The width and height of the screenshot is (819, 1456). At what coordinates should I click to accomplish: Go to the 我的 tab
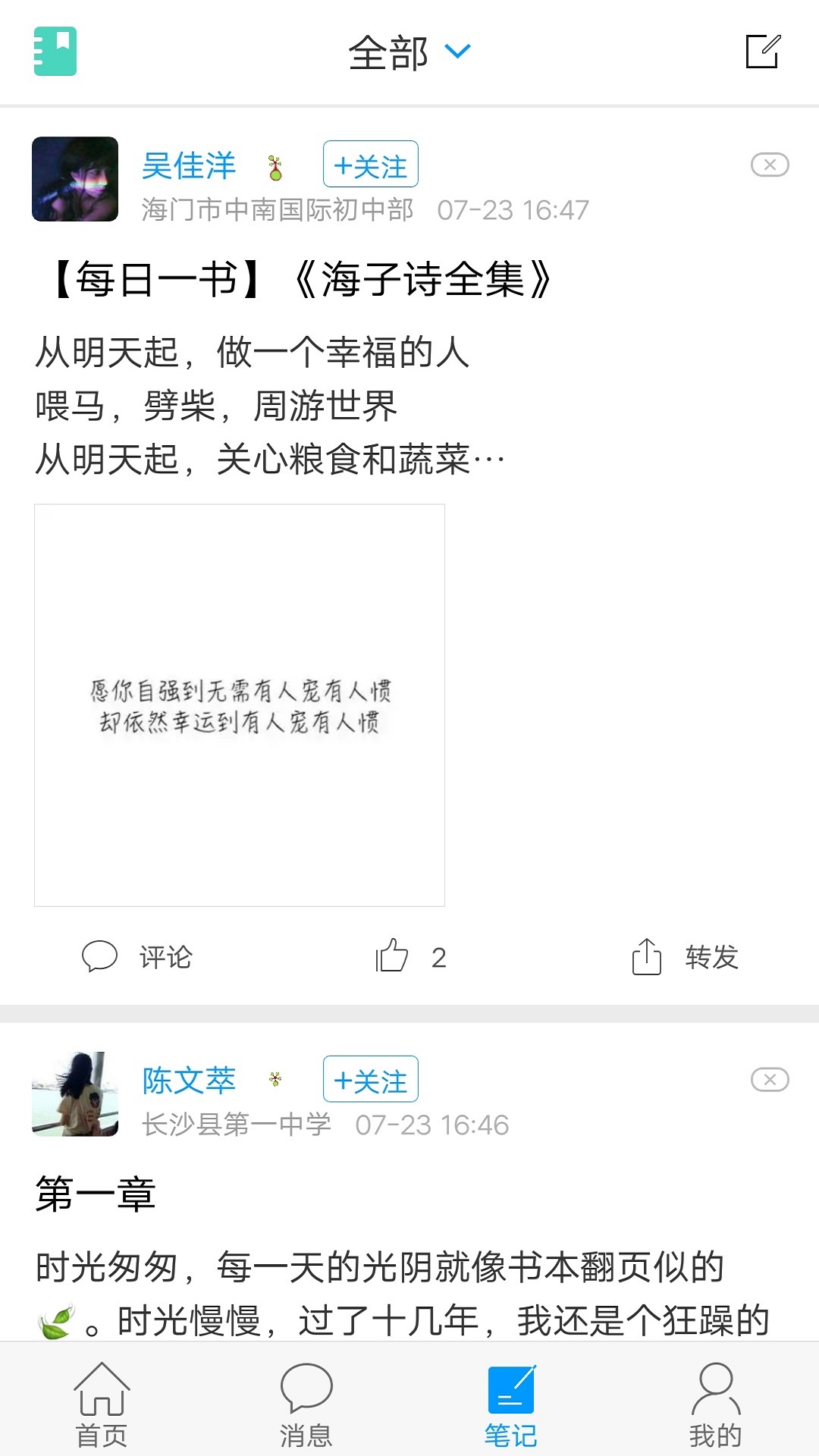[x=715, y=1403]
